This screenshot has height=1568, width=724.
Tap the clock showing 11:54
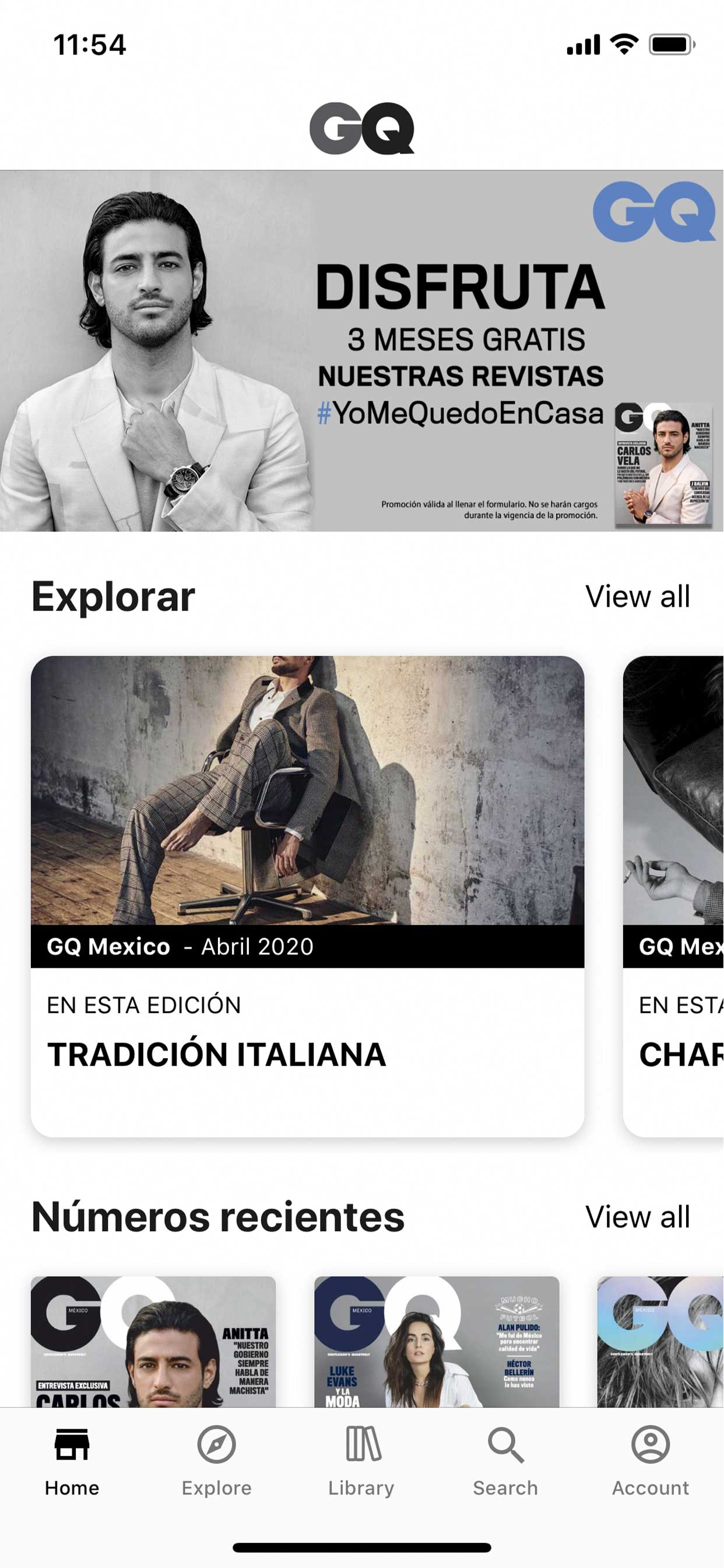pyautogui.click(x=89, y=44)
